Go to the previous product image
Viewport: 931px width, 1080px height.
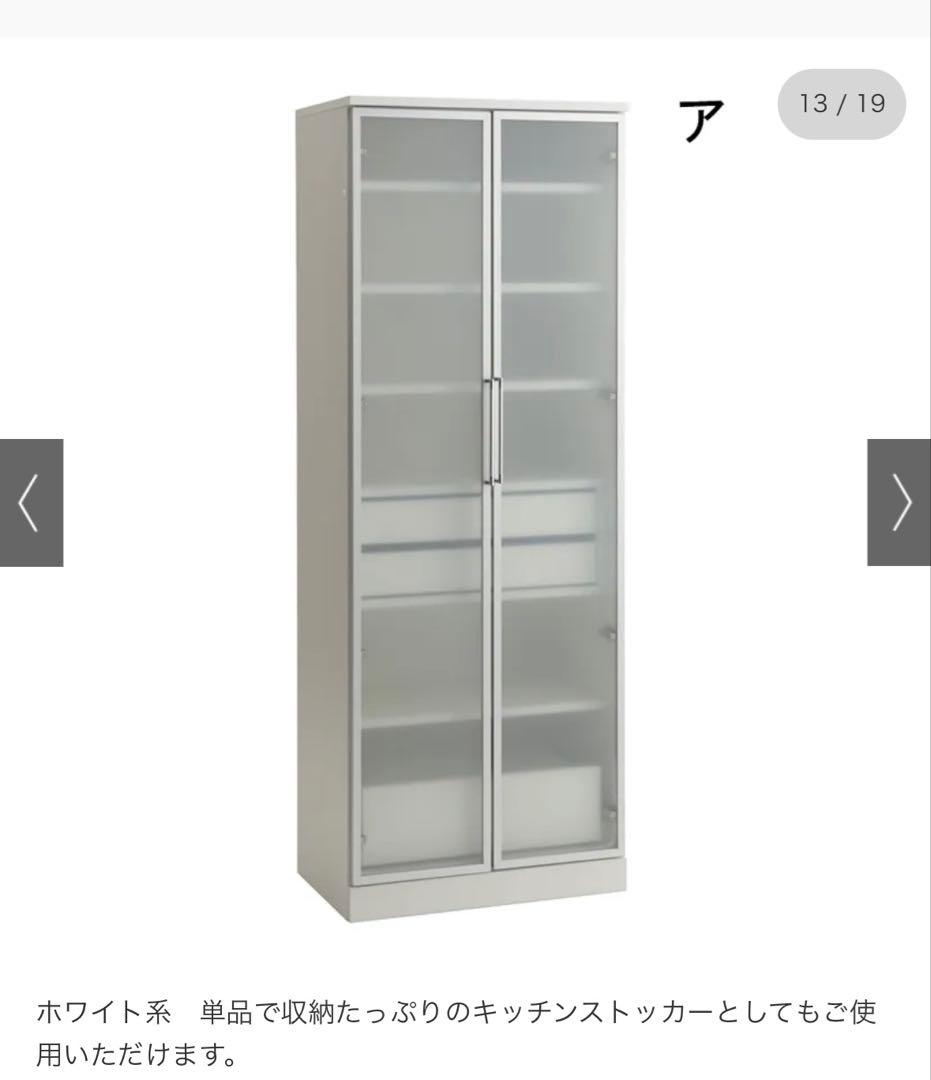click(x=31, y=503)
